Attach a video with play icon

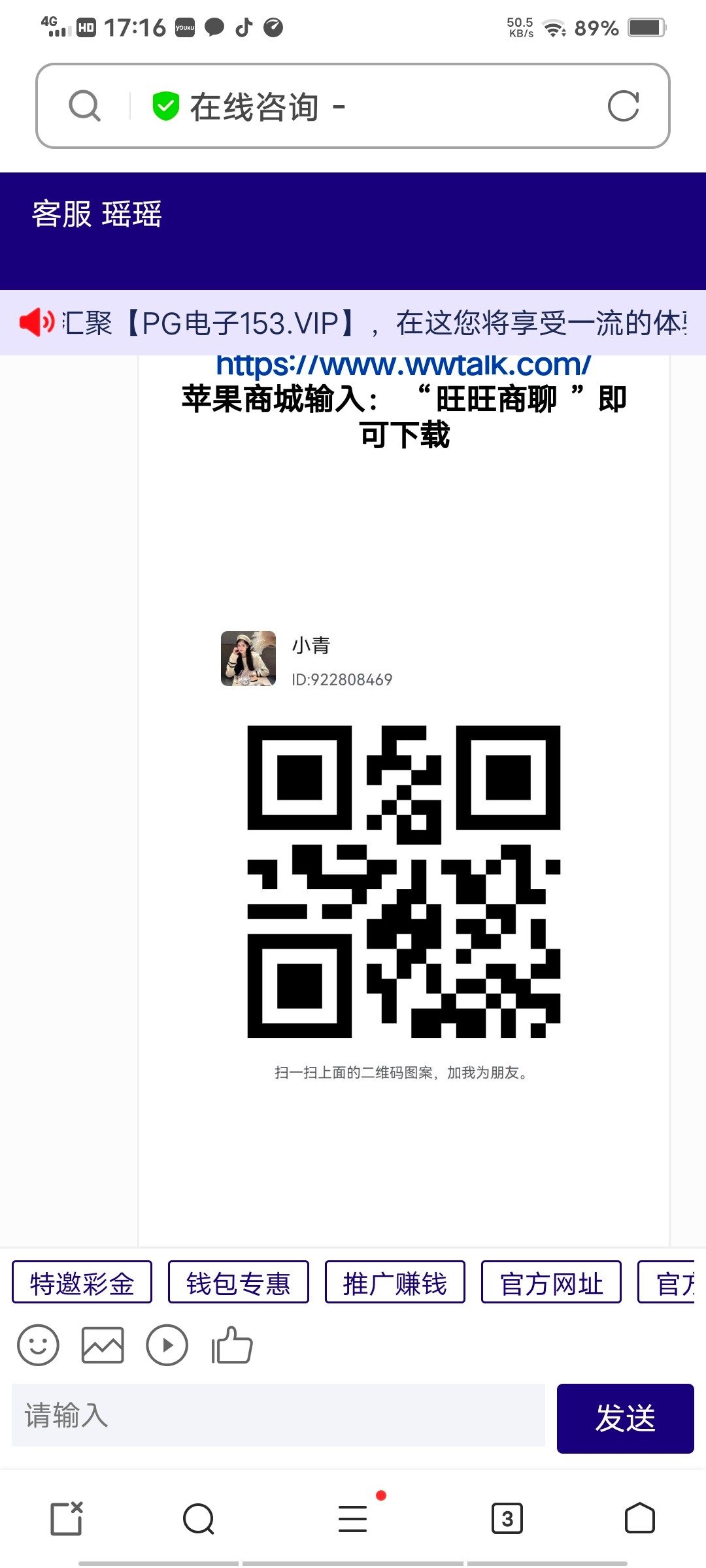coord(167,1345)
